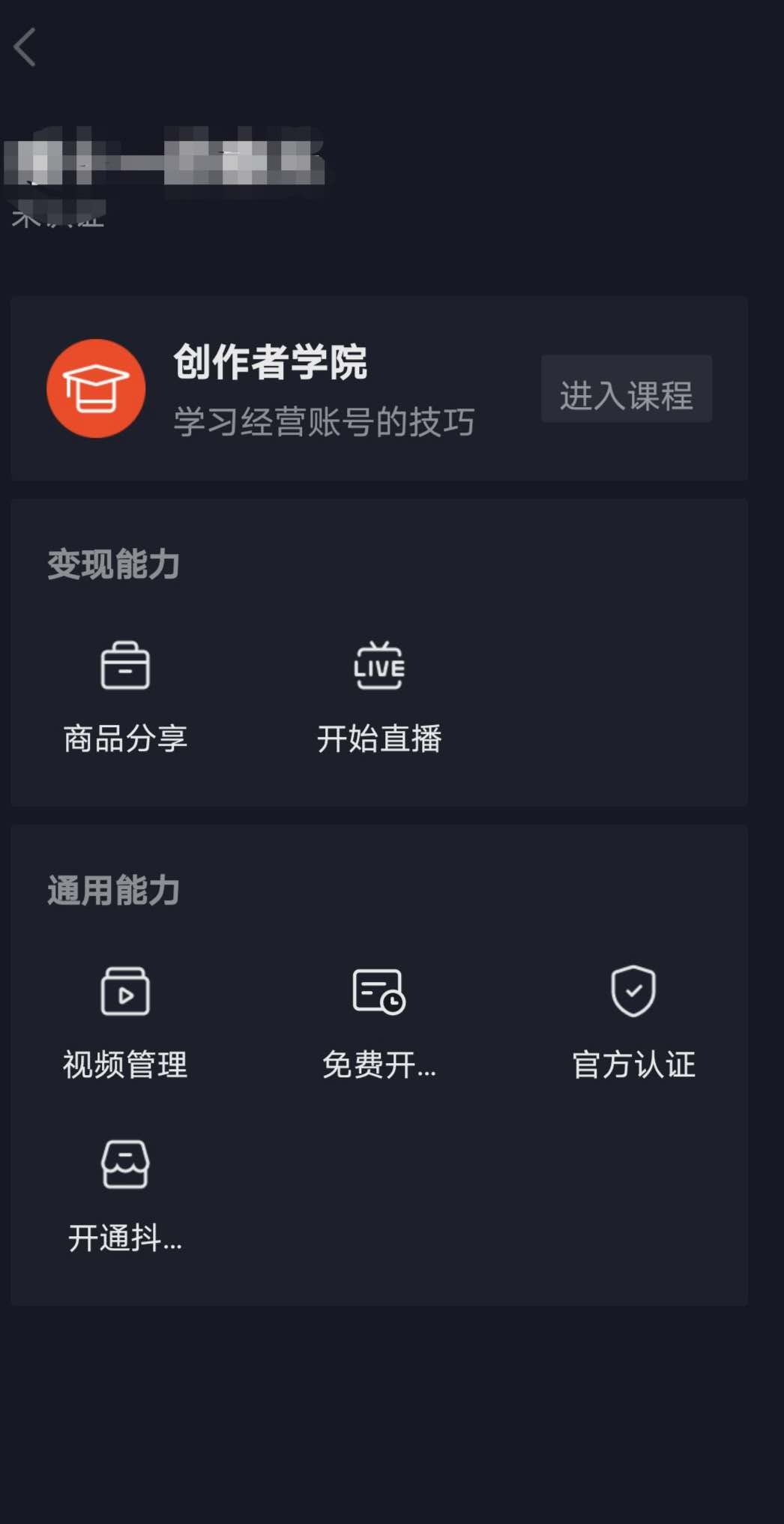Open 商品分享 in the monetization section
This screenshot has width=784, height=1524.
124,738
